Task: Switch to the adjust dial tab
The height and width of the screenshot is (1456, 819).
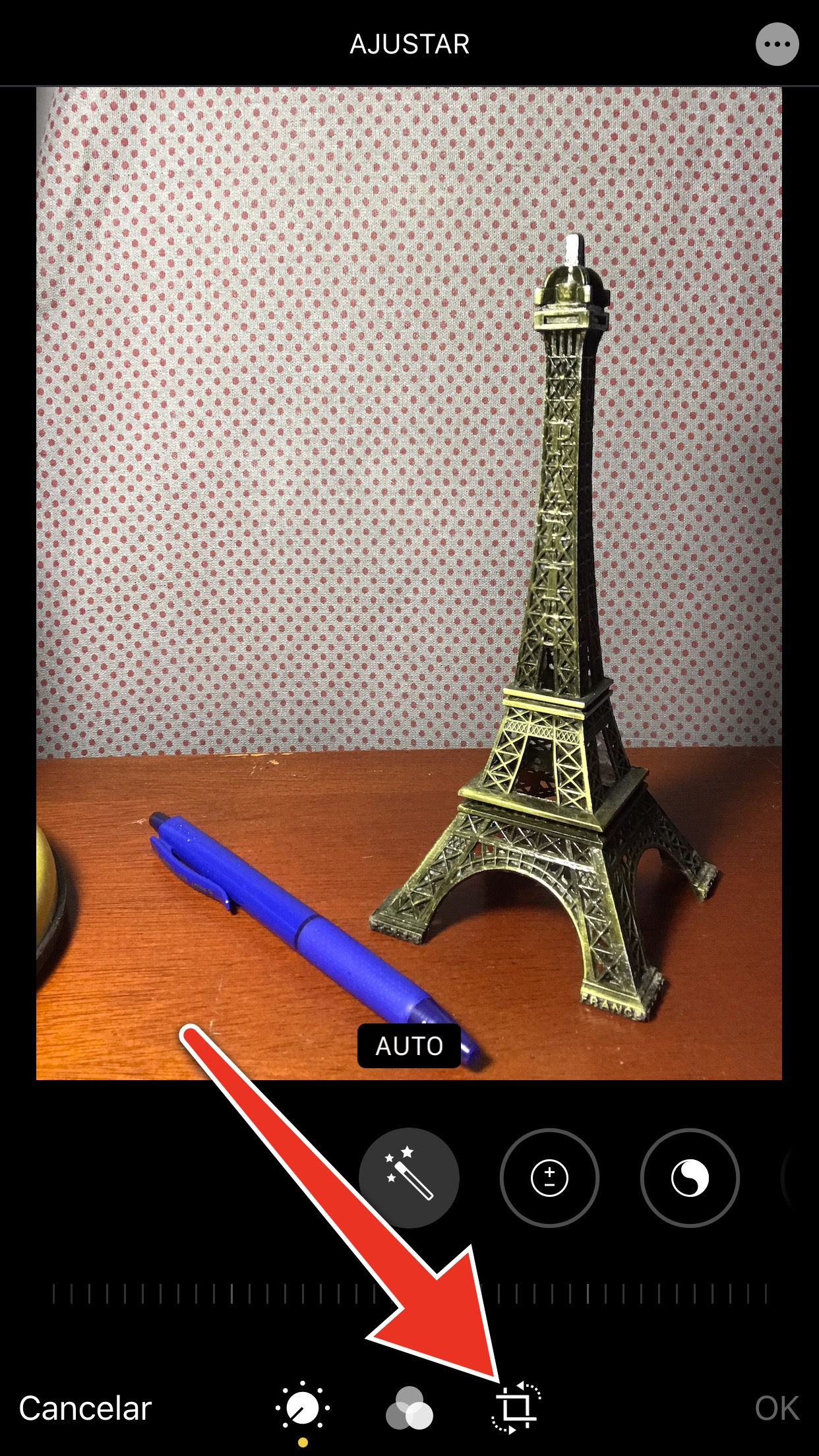Action: click(303, 1408)
